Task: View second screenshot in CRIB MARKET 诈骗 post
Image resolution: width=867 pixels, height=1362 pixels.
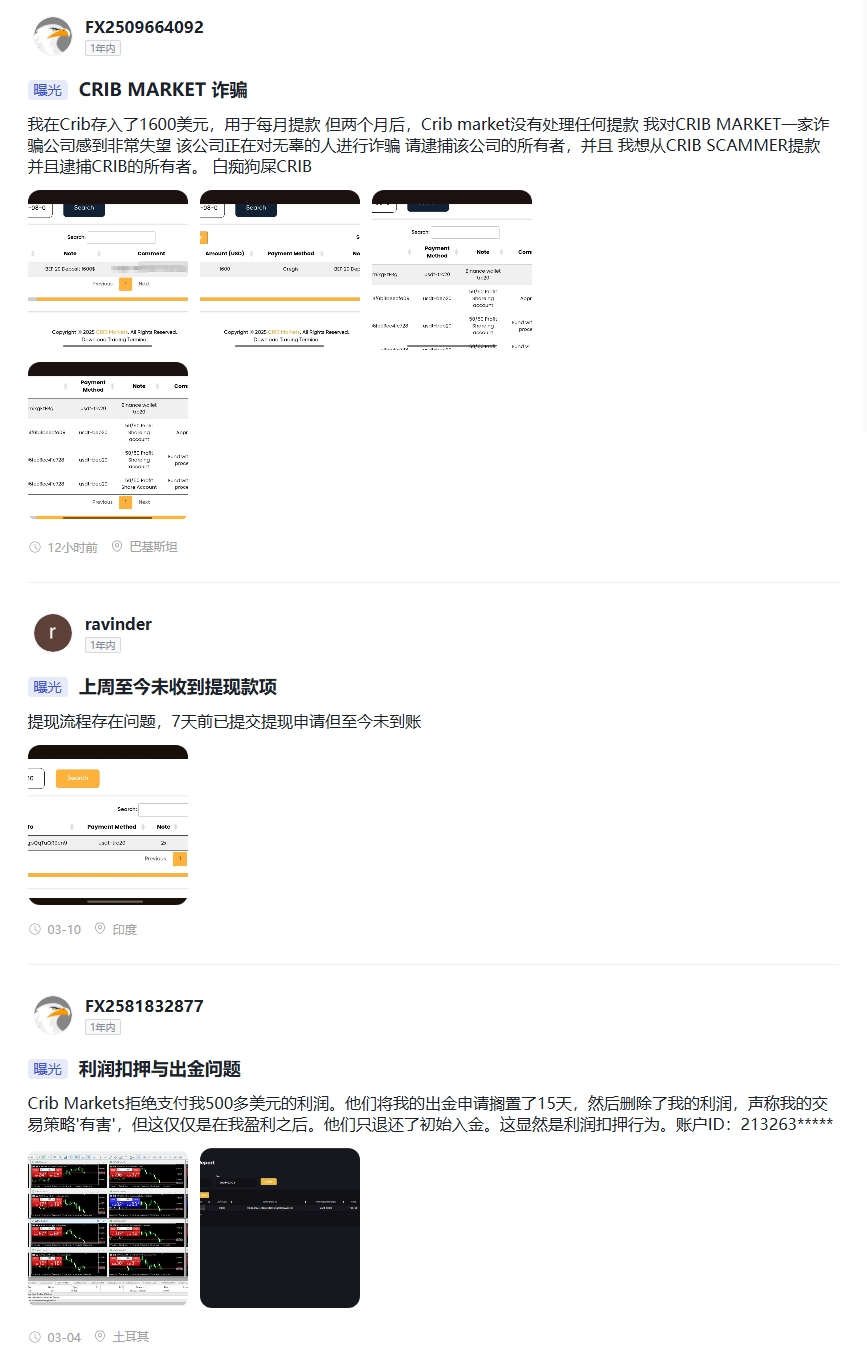Action: point(280,269)
